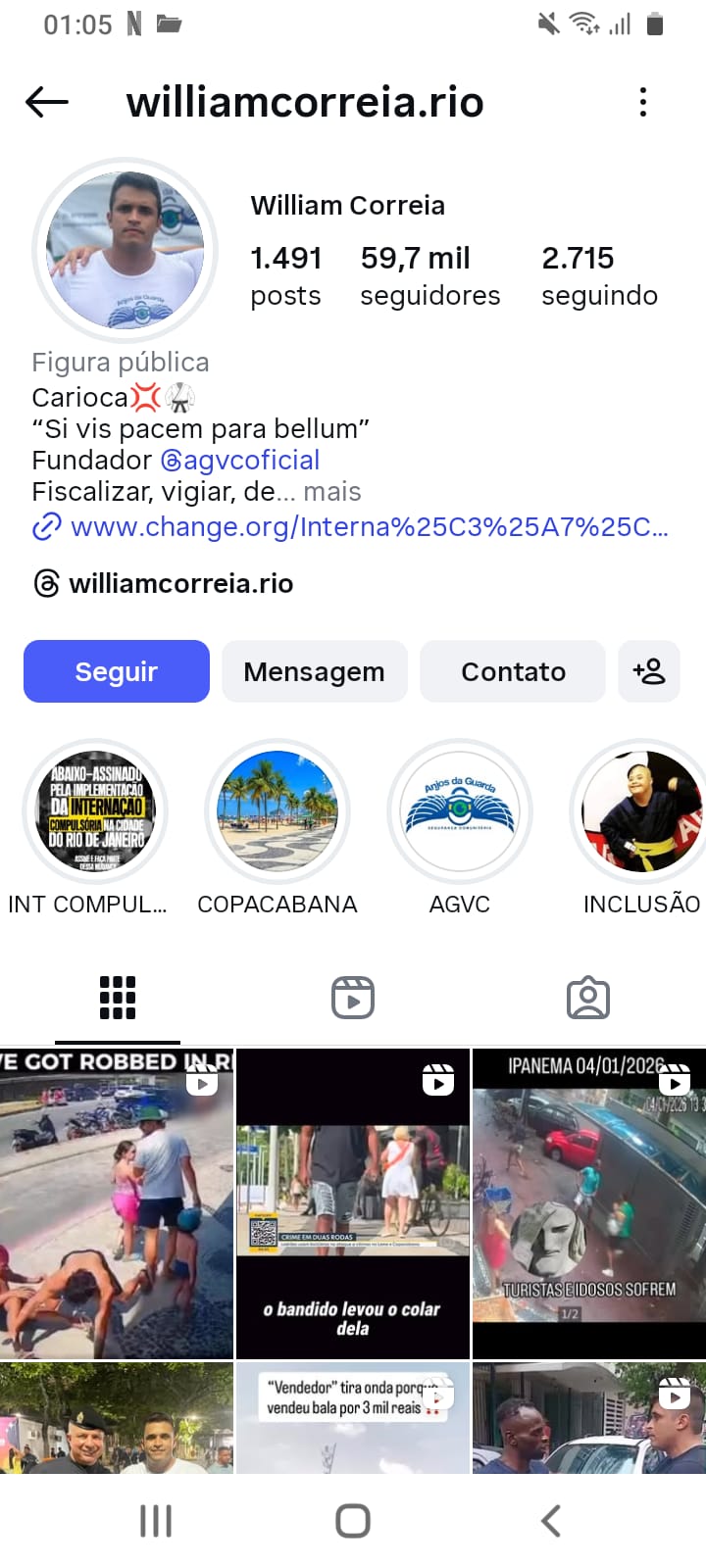View the COPACABANA story highlight

(x=277, y=811)
